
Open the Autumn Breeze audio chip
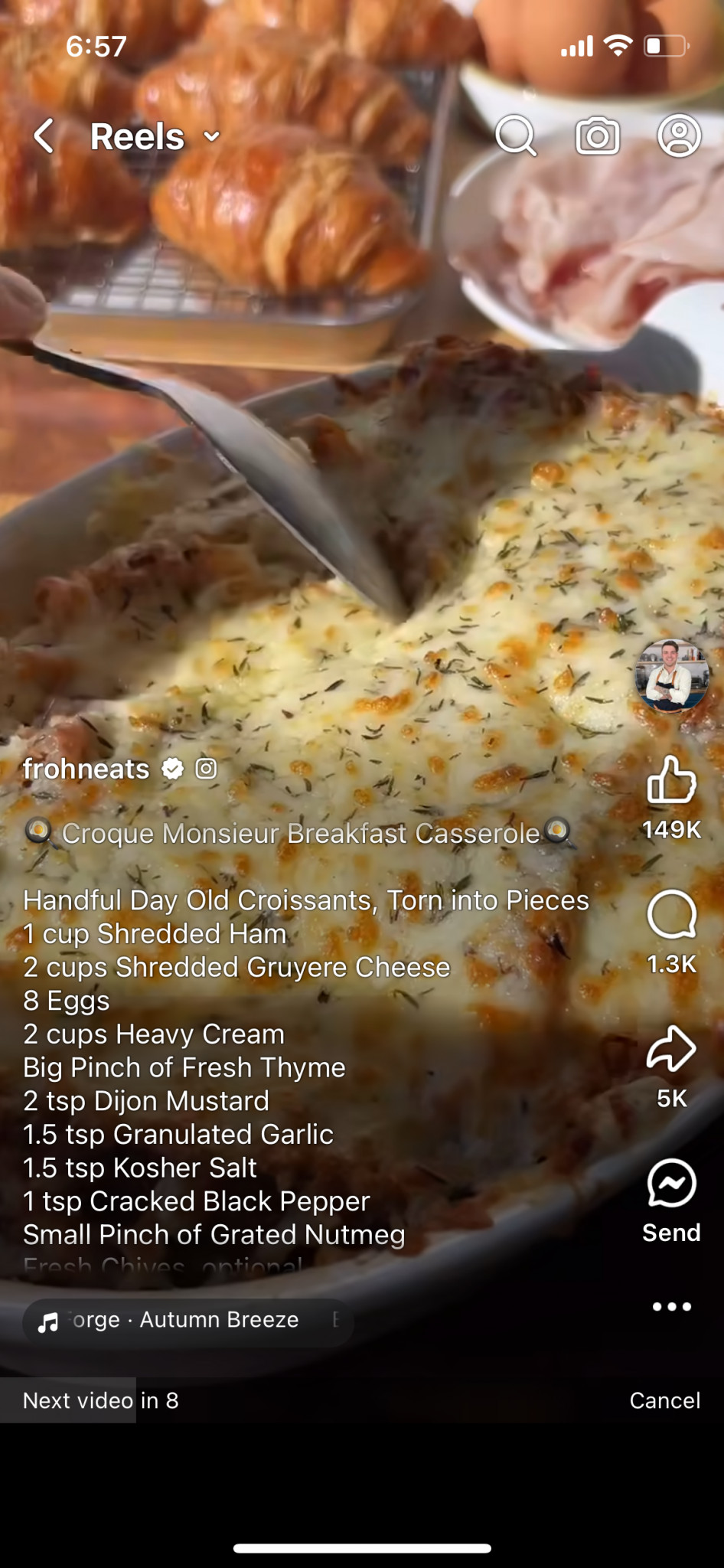188,1321
